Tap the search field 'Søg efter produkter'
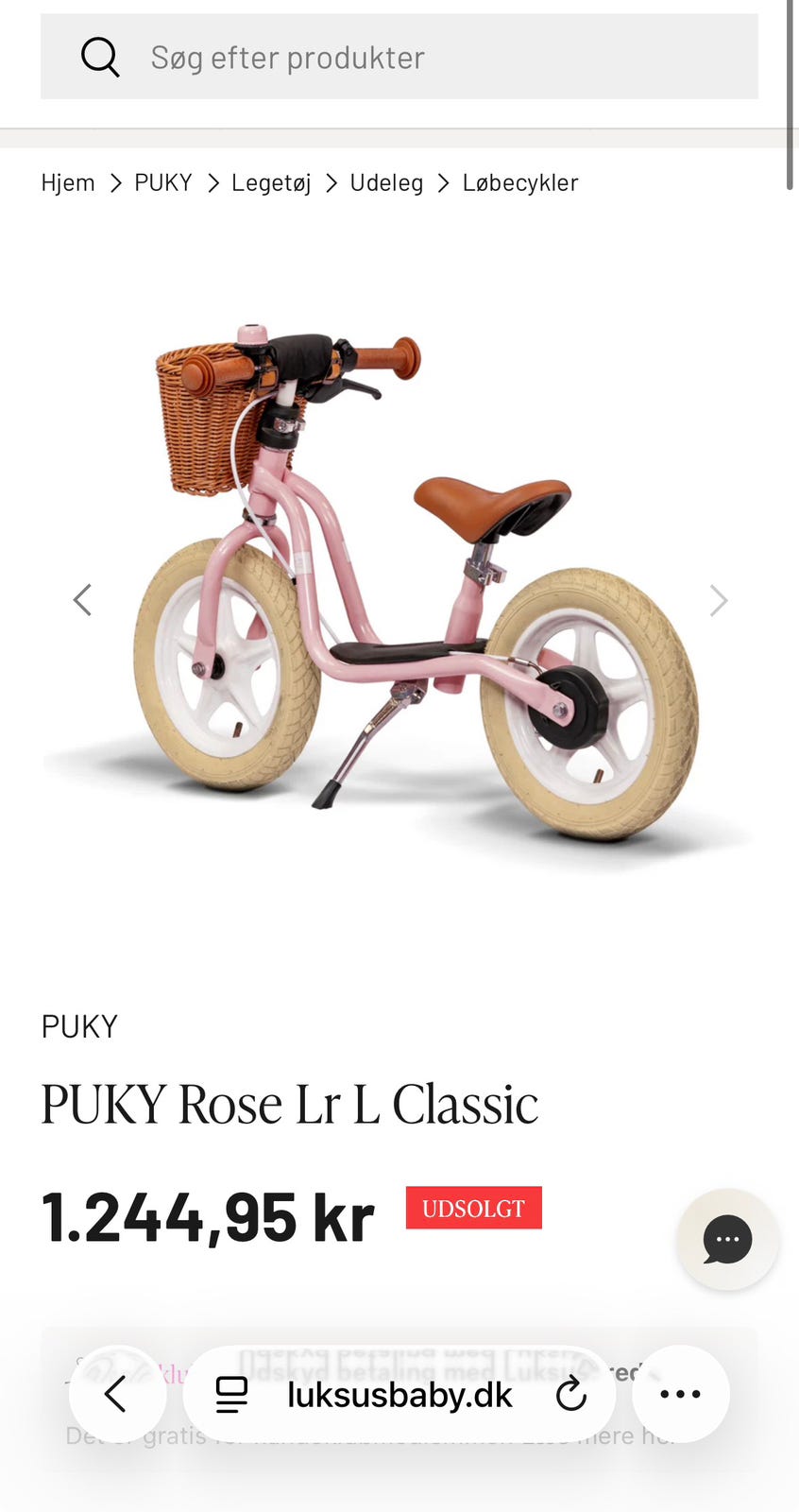The height and width of the screenshot is (1512, 799). [x=399, y=57]
